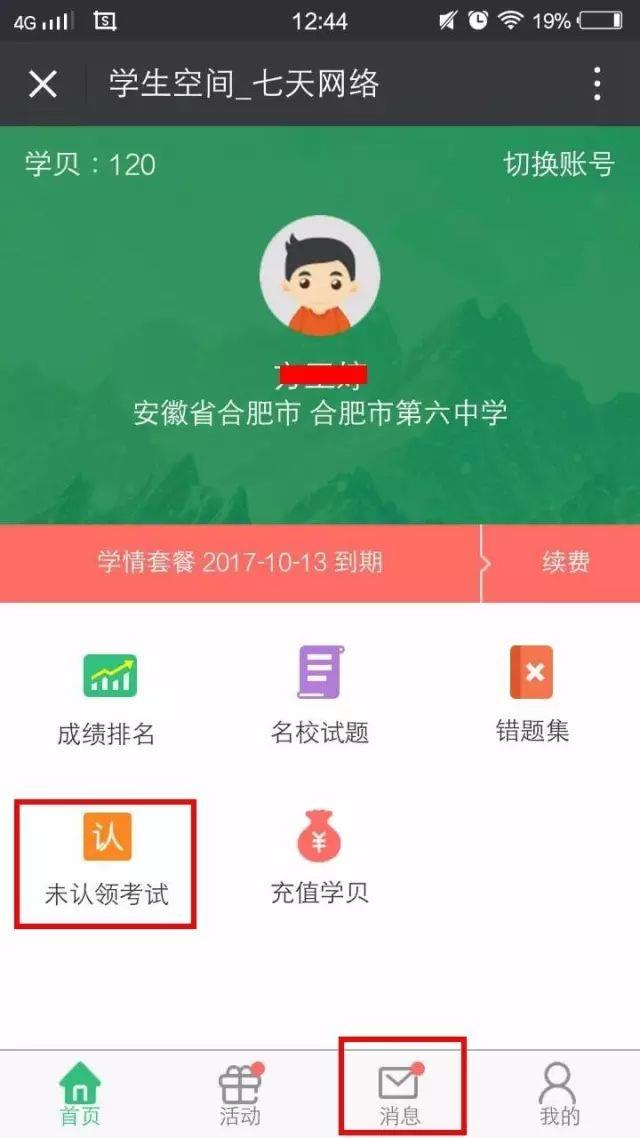Switch to the 首页 home tab
Screen dimensions: 640x1138
[x=80, y=1095]
